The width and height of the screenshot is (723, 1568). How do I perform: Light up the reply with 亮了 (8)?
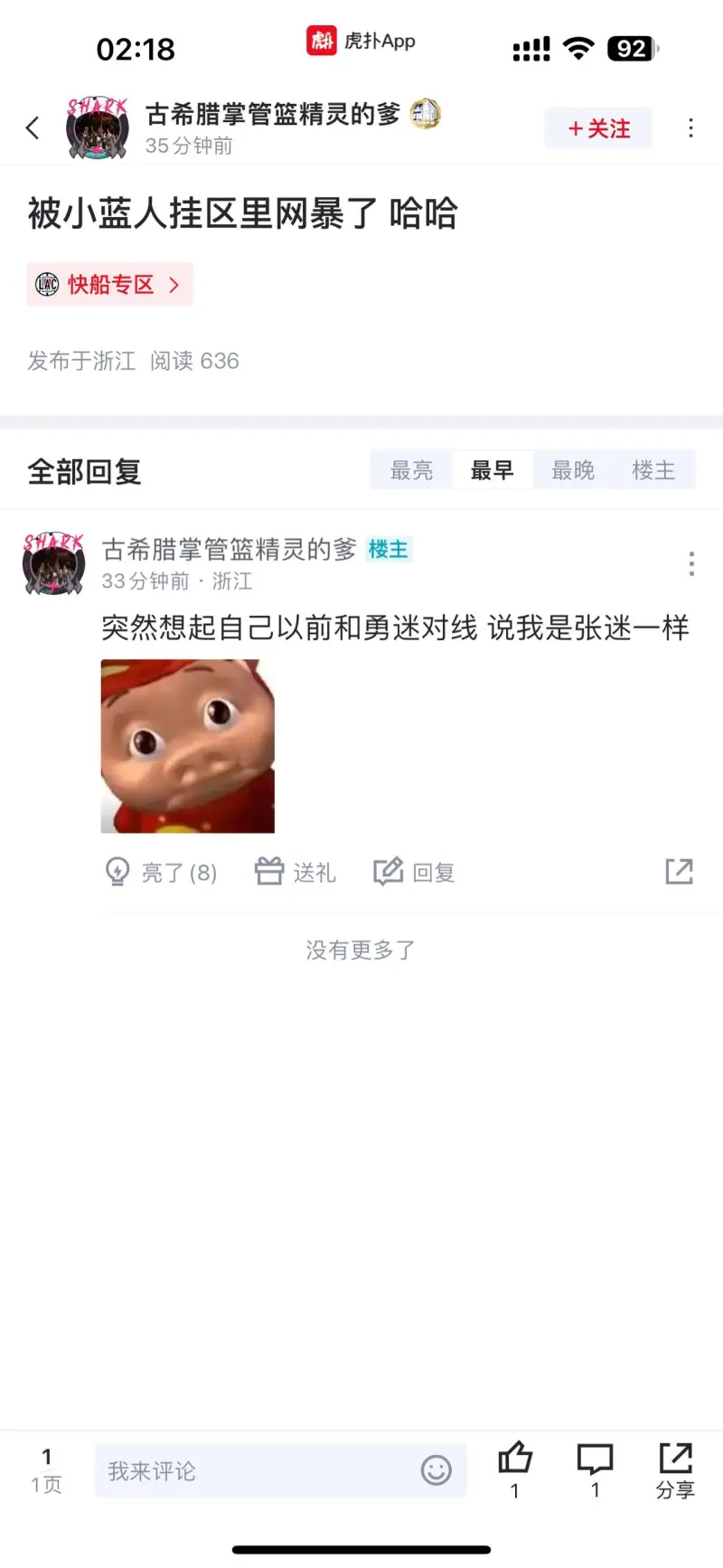162,872
